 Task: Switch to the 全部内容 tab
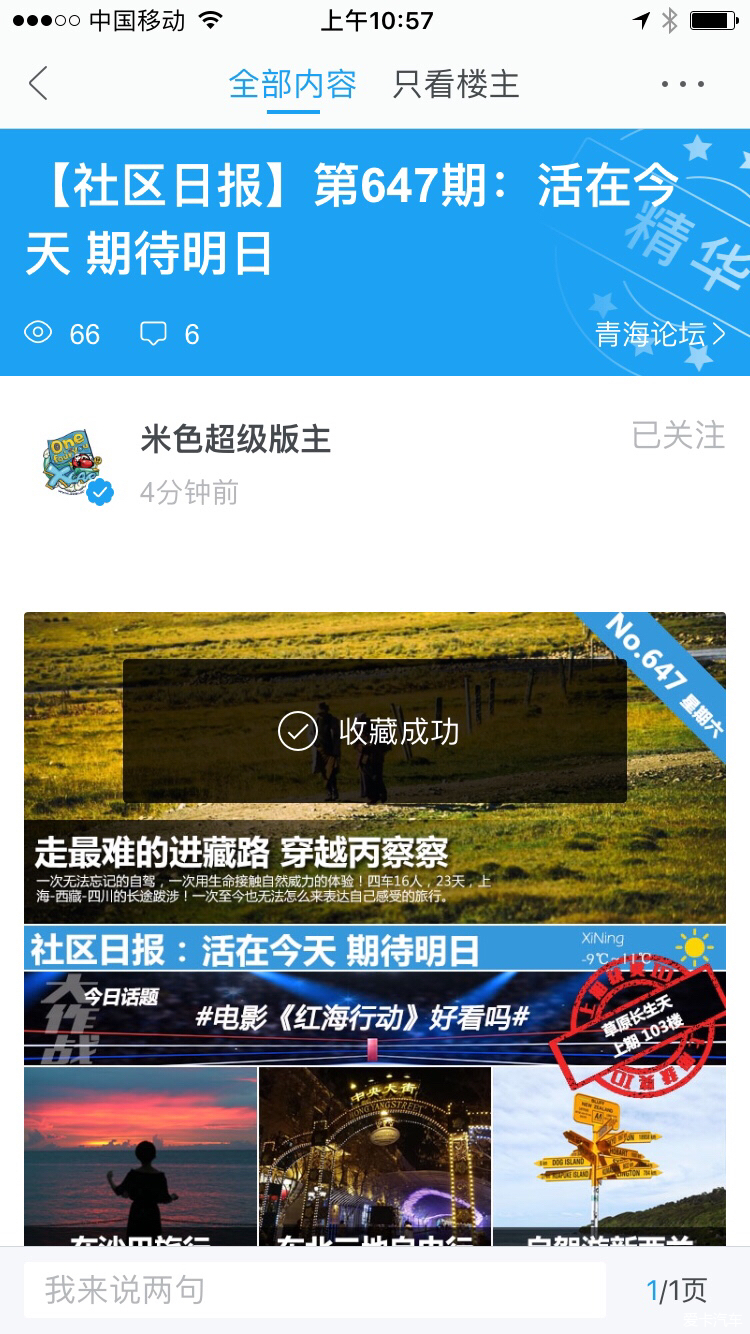(x=292, y=84)
